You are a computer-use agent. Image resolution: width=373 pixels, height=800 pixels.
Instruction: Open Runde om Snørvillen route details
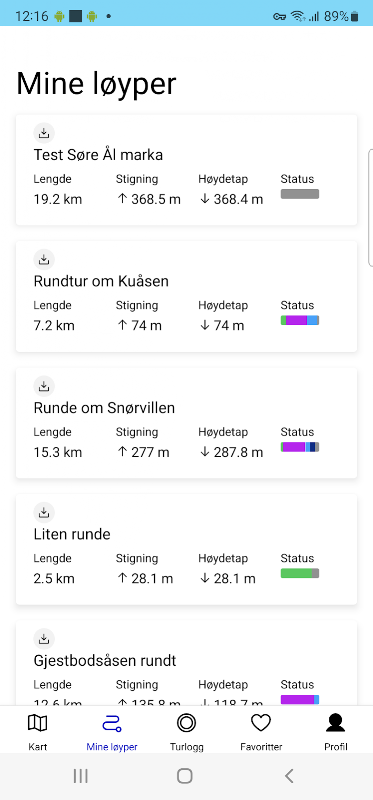[186, 423]
